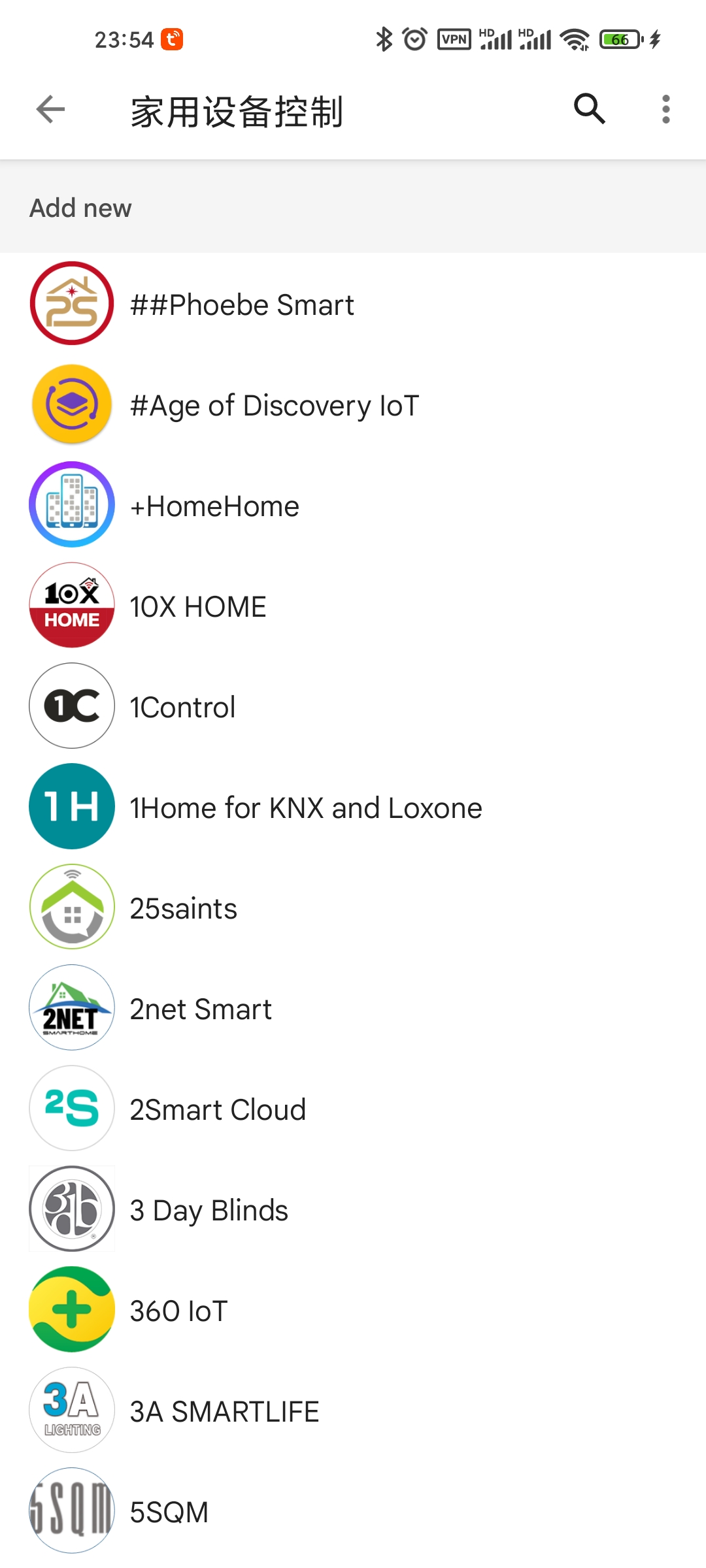The width and height of the screenshot is (706, 1568).
Task: Choose #Age of Discovery IoT
Action: [275, 405]
